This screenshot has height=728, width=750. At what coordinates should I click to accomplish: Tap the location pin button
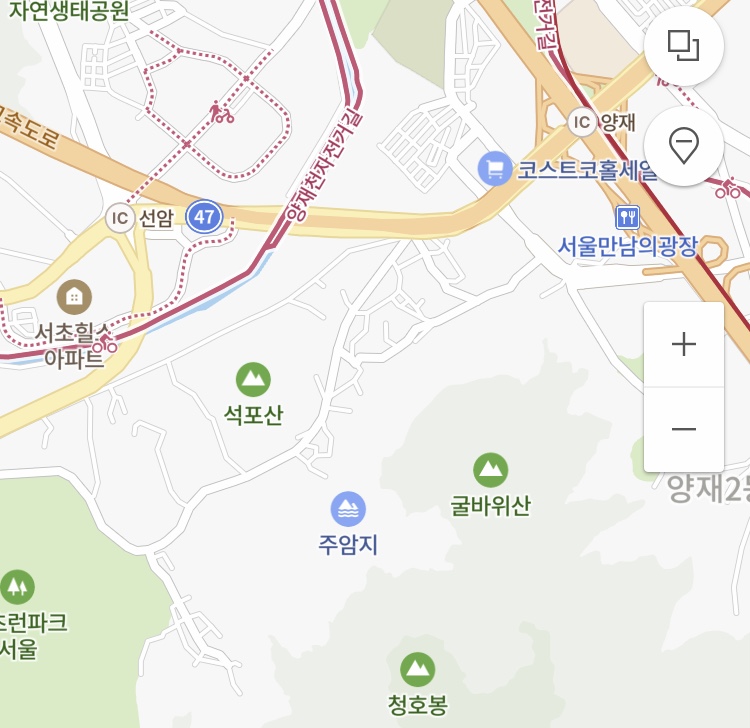(684, 145)
